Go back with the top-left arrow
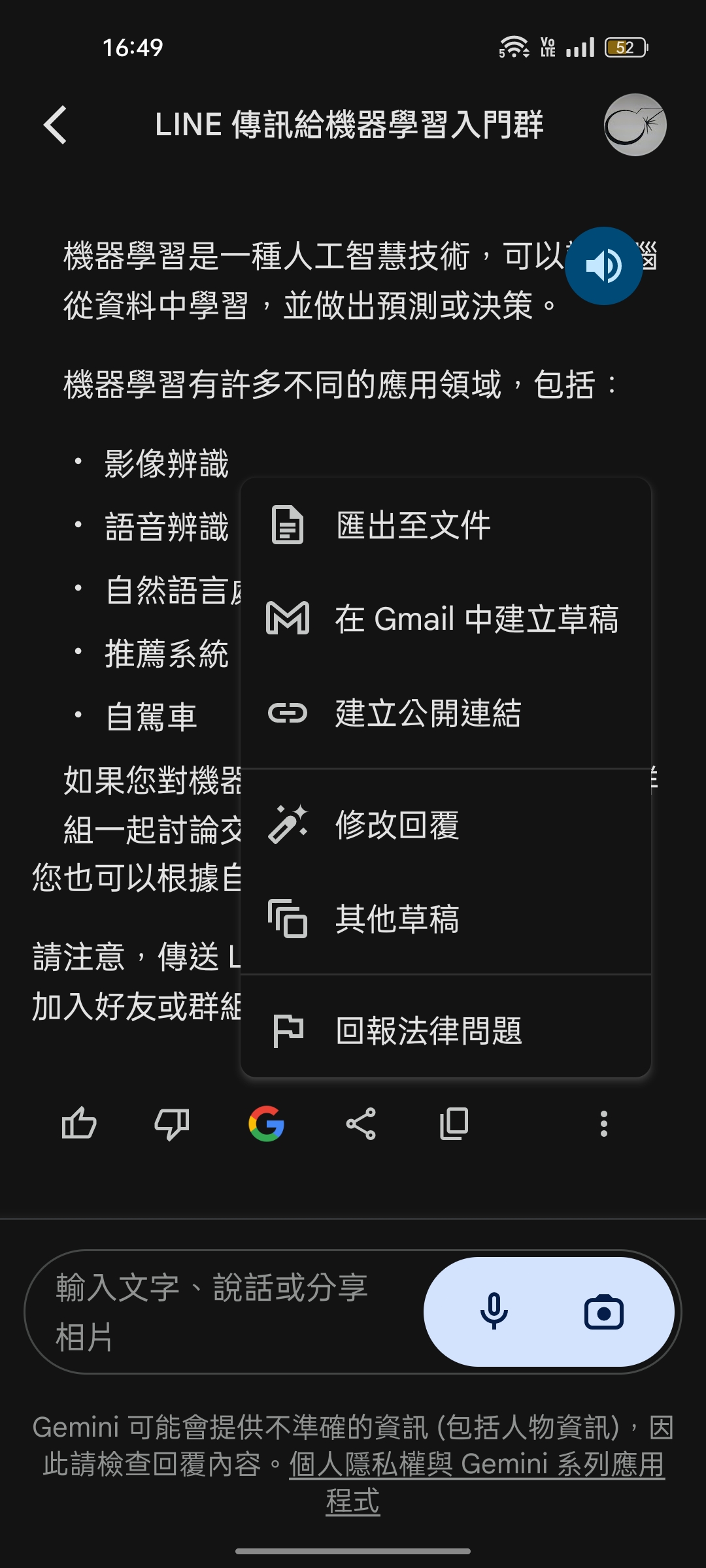Screen dimensions: 706x1568 56,125
